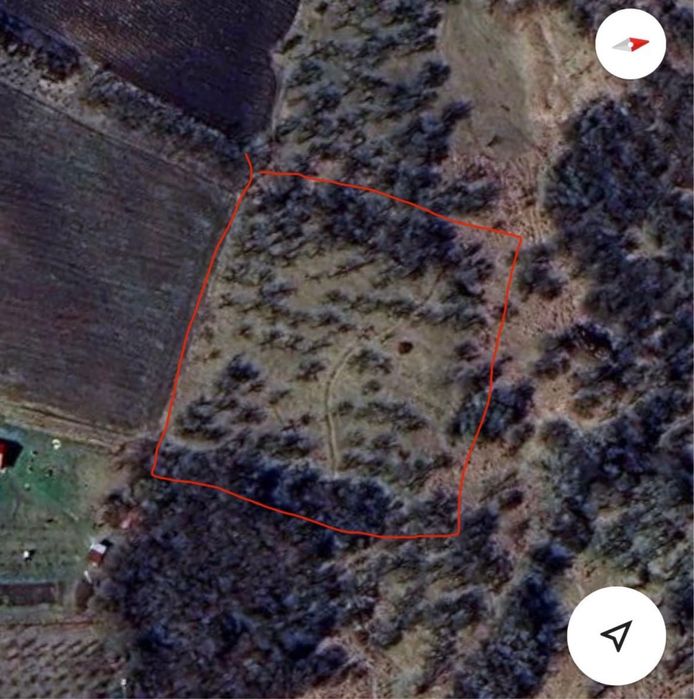This screenshot has width=694, height=699.
Task: Center map on my current location
Action: pyautogui.click(x=617, y=634)
